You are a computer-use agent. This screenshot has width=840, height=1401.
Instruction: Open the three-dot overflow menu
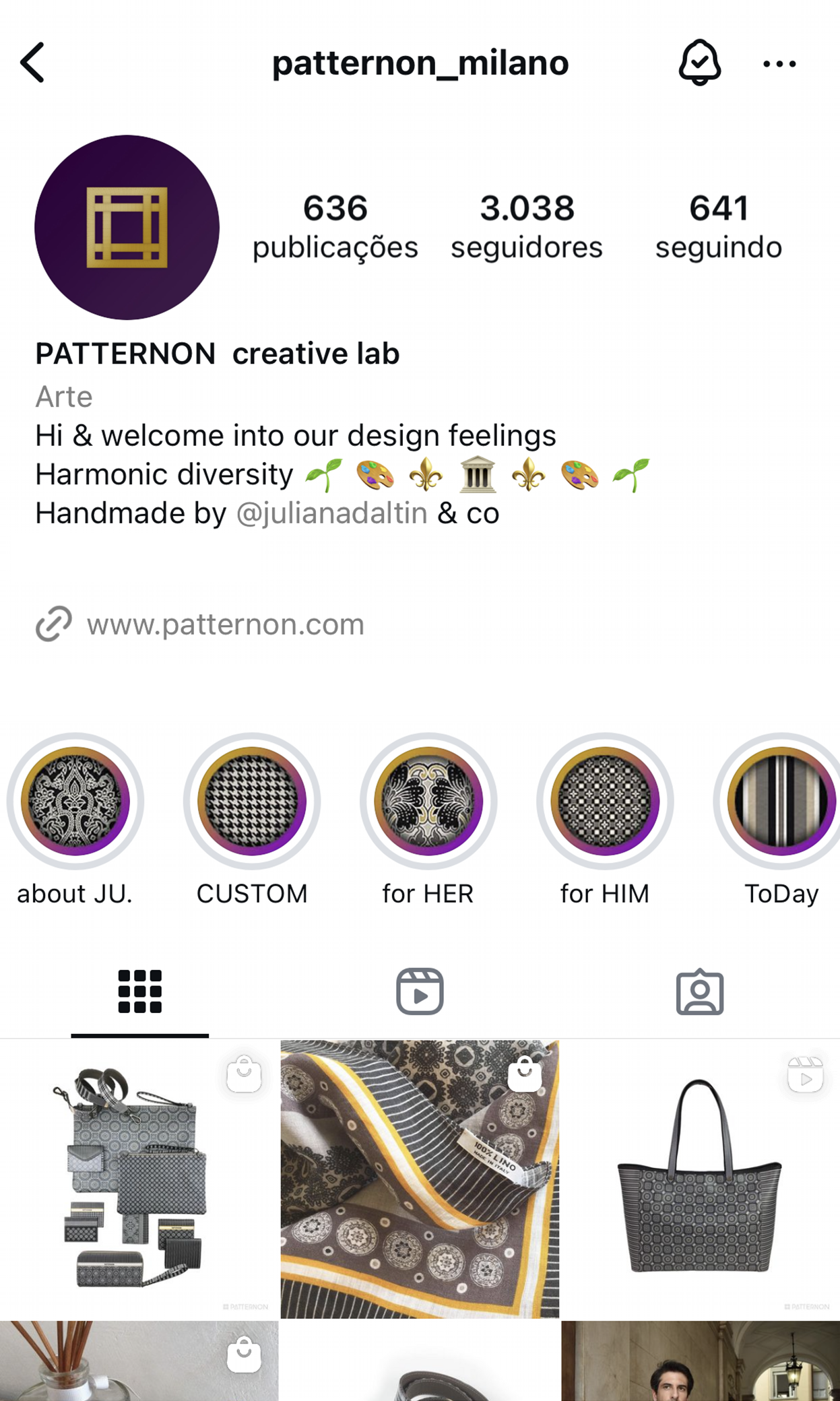point(779,64)
